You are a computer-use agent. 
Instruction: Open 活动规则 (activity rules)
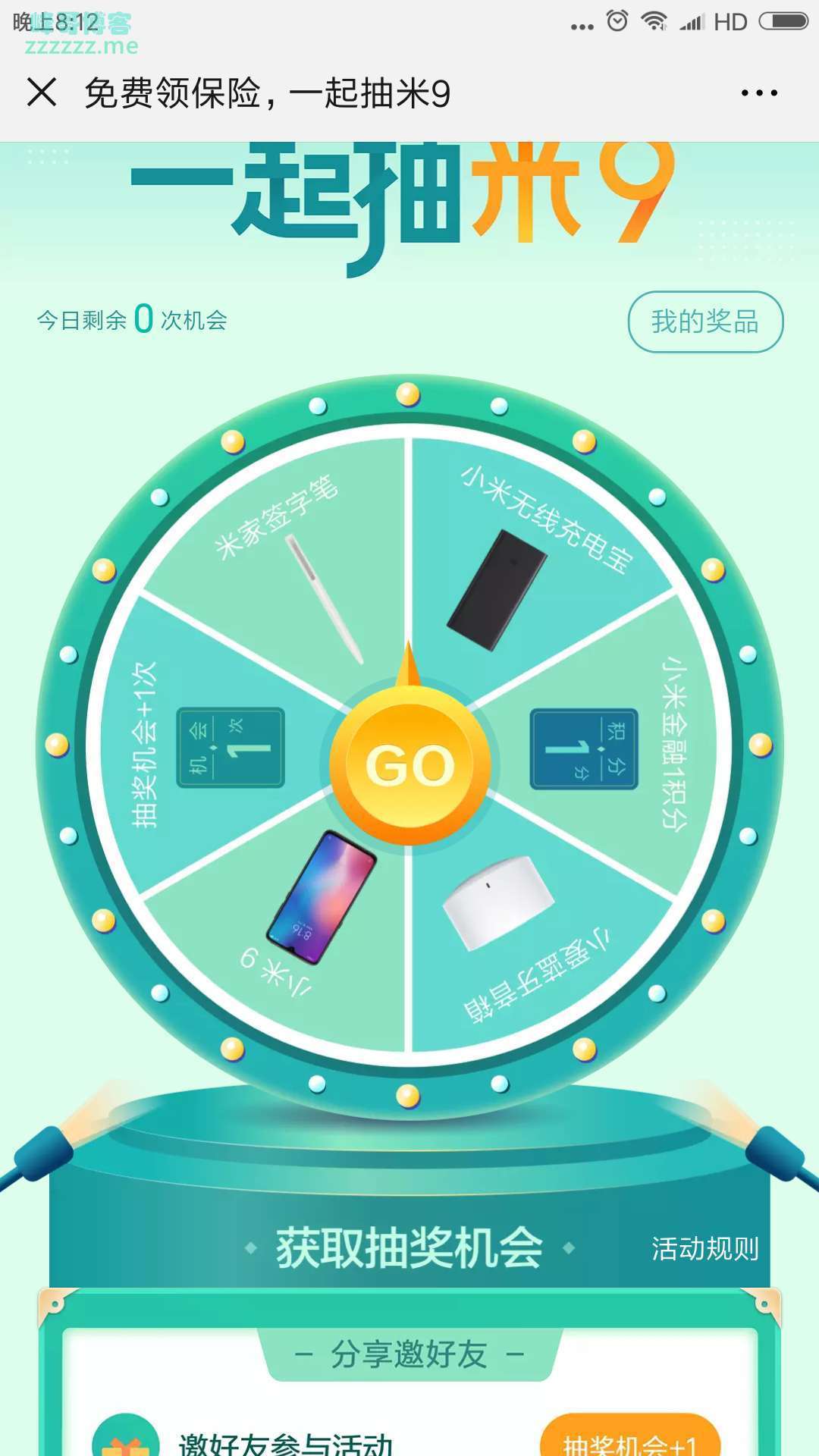[704, 1249]
